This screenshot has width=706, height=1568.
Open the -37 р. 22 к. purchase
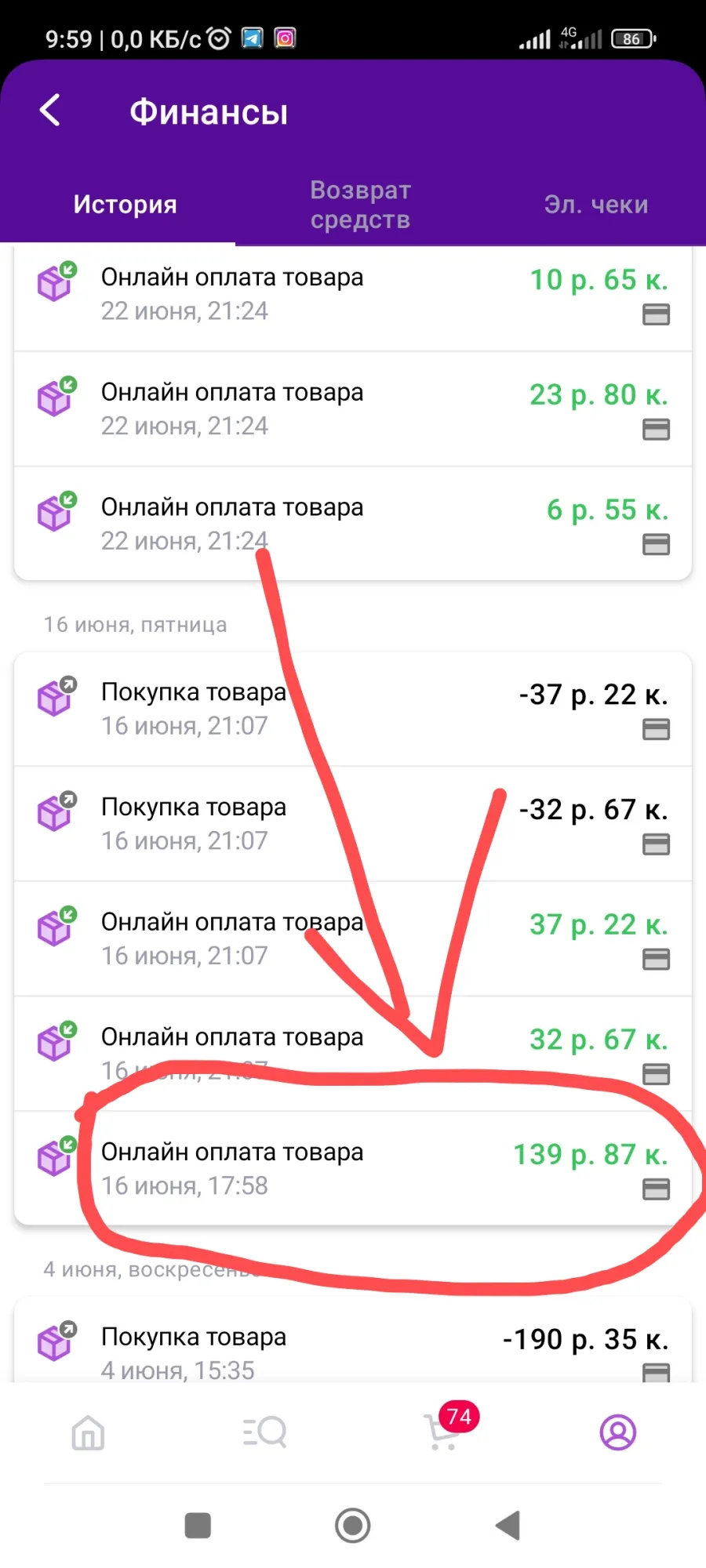click(x=353, y=709)
